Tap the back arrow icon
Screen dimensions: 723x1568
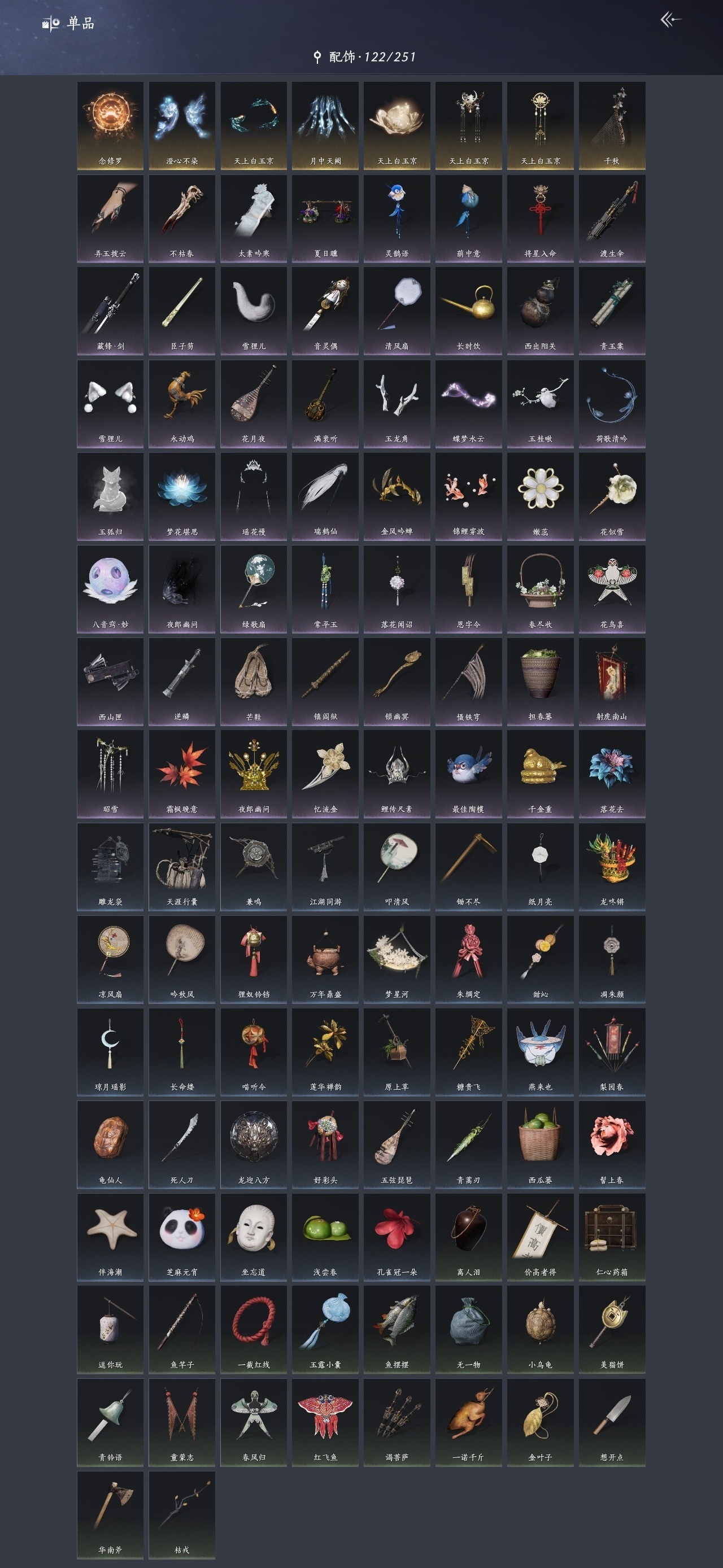point(670,20)
